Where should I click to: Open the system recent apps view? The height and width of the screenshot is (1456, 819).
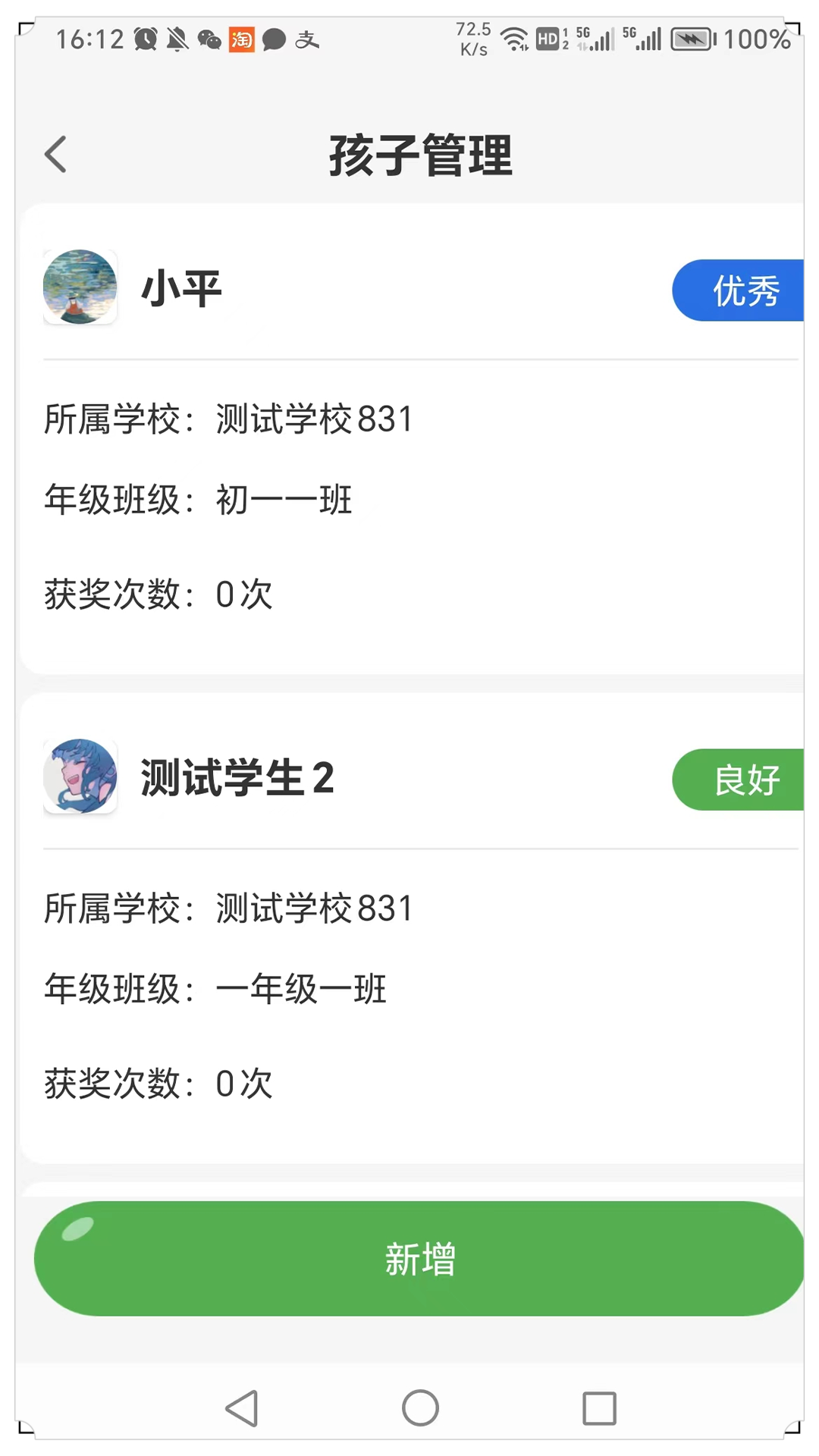(x=599, y=1408)
